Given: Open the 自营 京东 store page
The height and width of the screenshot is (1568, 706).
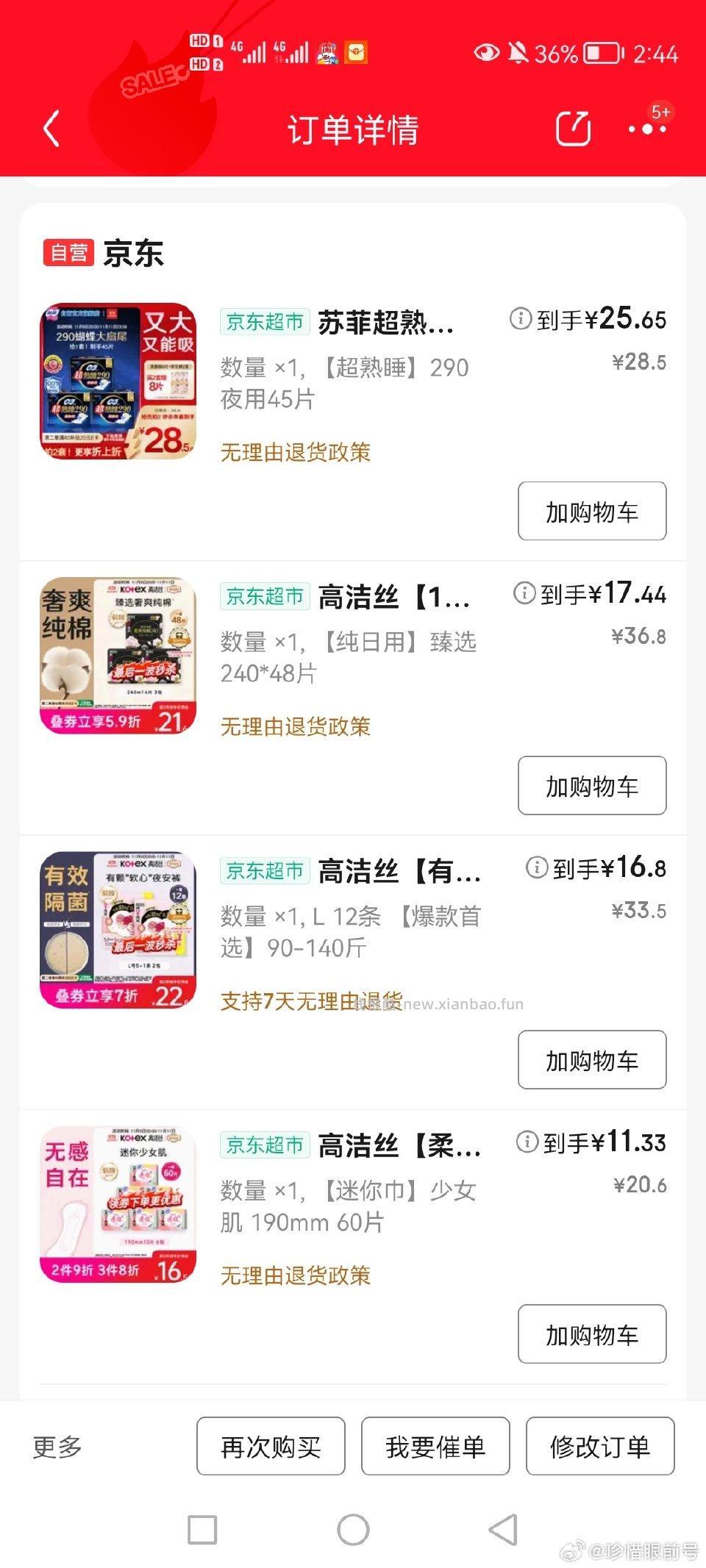Looking at the screenshot, I should pyautogui.click(x=104, y=254).
